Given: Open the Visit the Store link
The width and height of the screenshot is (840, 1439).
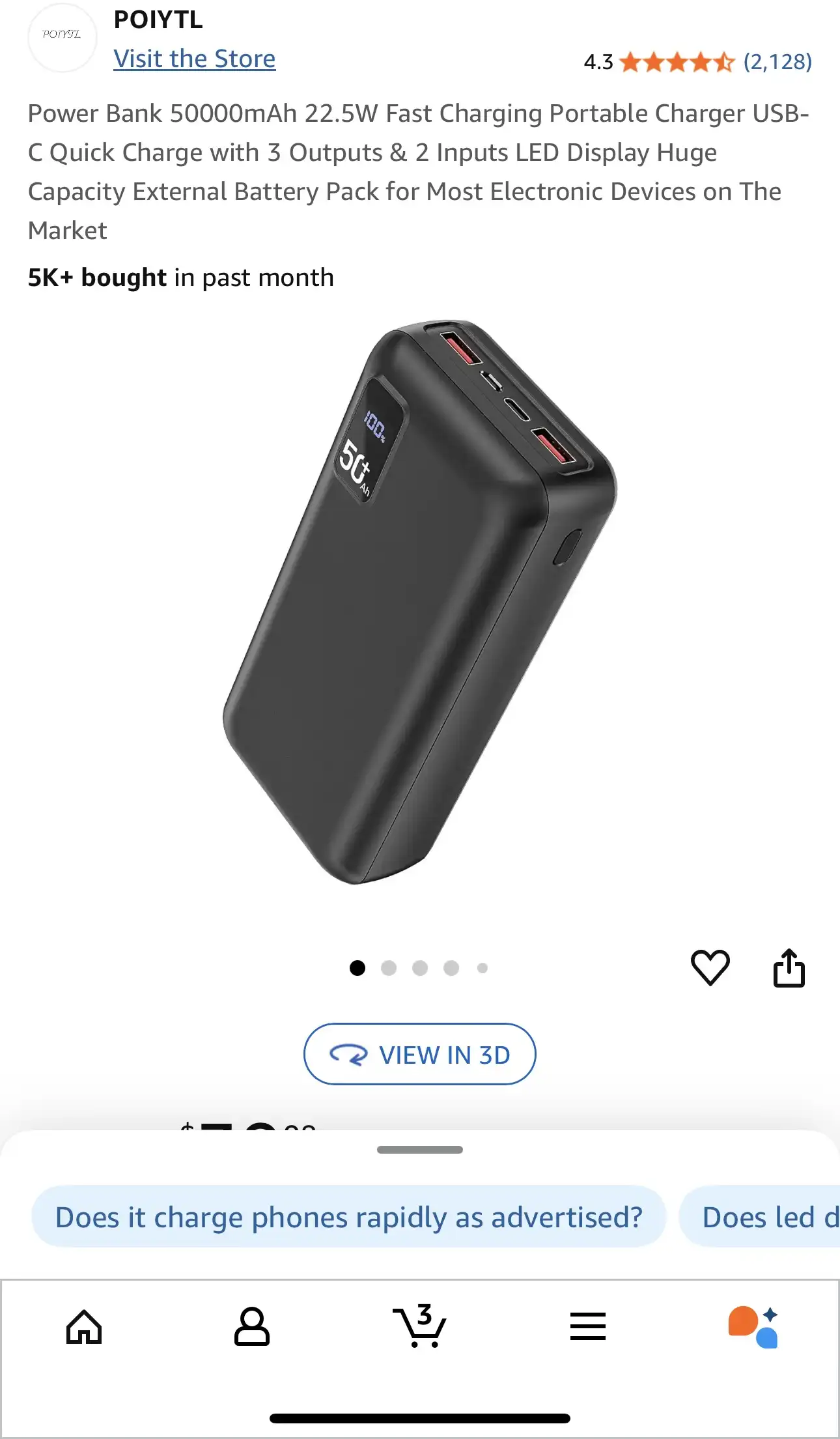Looking at the screenshot, I should [194, 59].
